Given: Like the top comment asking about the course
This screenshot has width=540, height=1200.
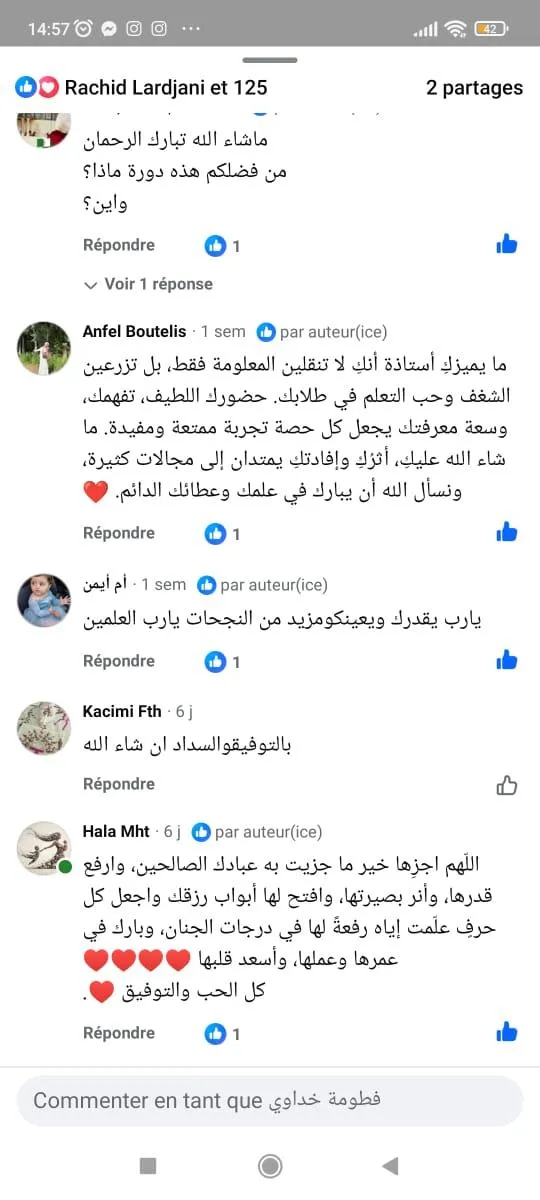Looking at the screenshot, I should tap(507, 244).
